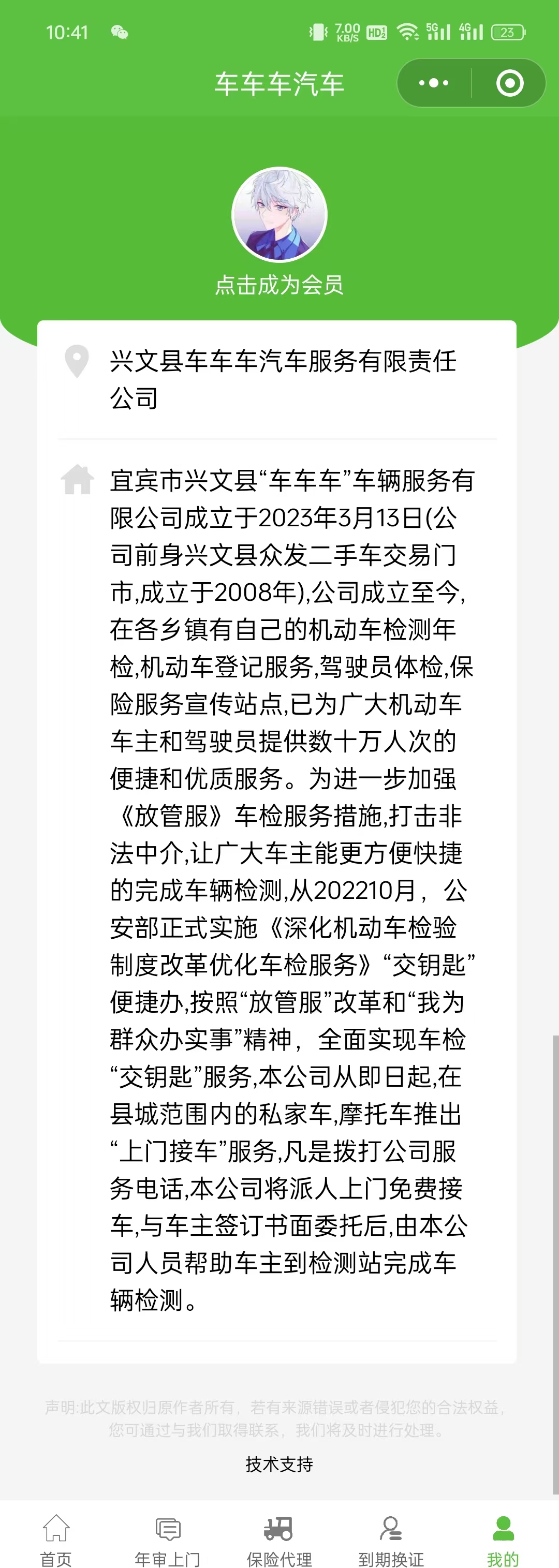Open the mini program more-options menu

click(434, 83)
